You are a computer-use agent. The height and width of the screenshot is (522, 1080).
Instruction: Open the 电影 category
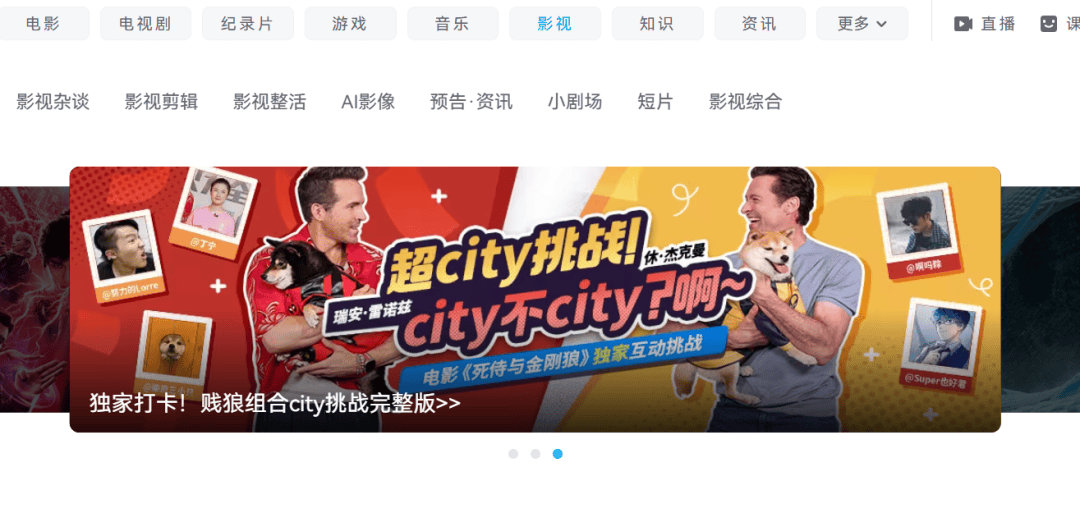44,23
